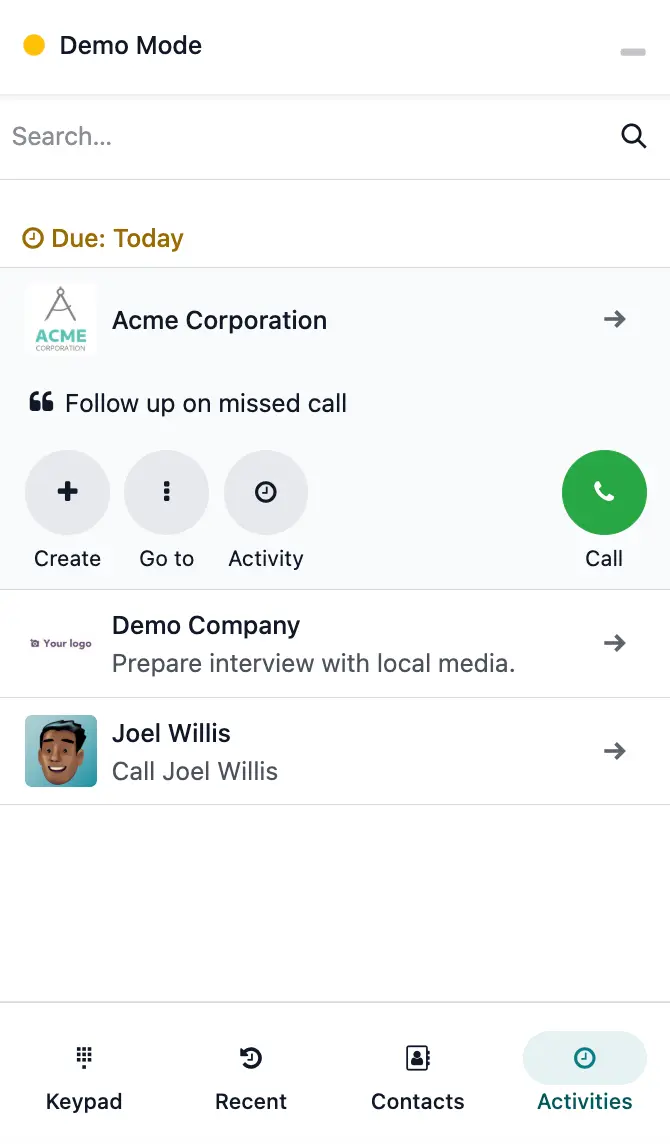Screen dimensions: 670x1144
Task: Minimize the softphone panel
Action: point(632,51)
